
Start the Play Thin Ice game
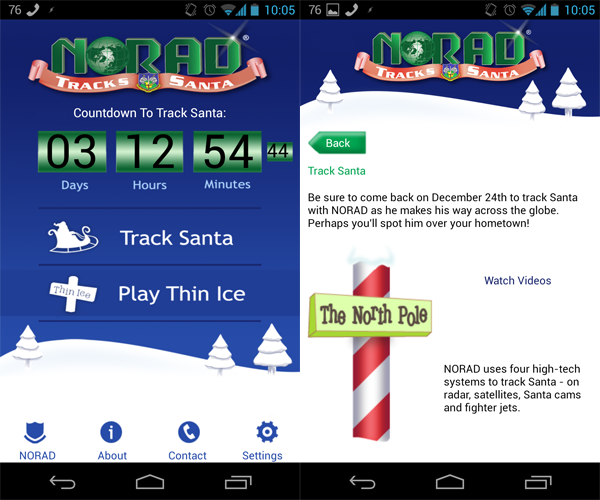point(150,294)
